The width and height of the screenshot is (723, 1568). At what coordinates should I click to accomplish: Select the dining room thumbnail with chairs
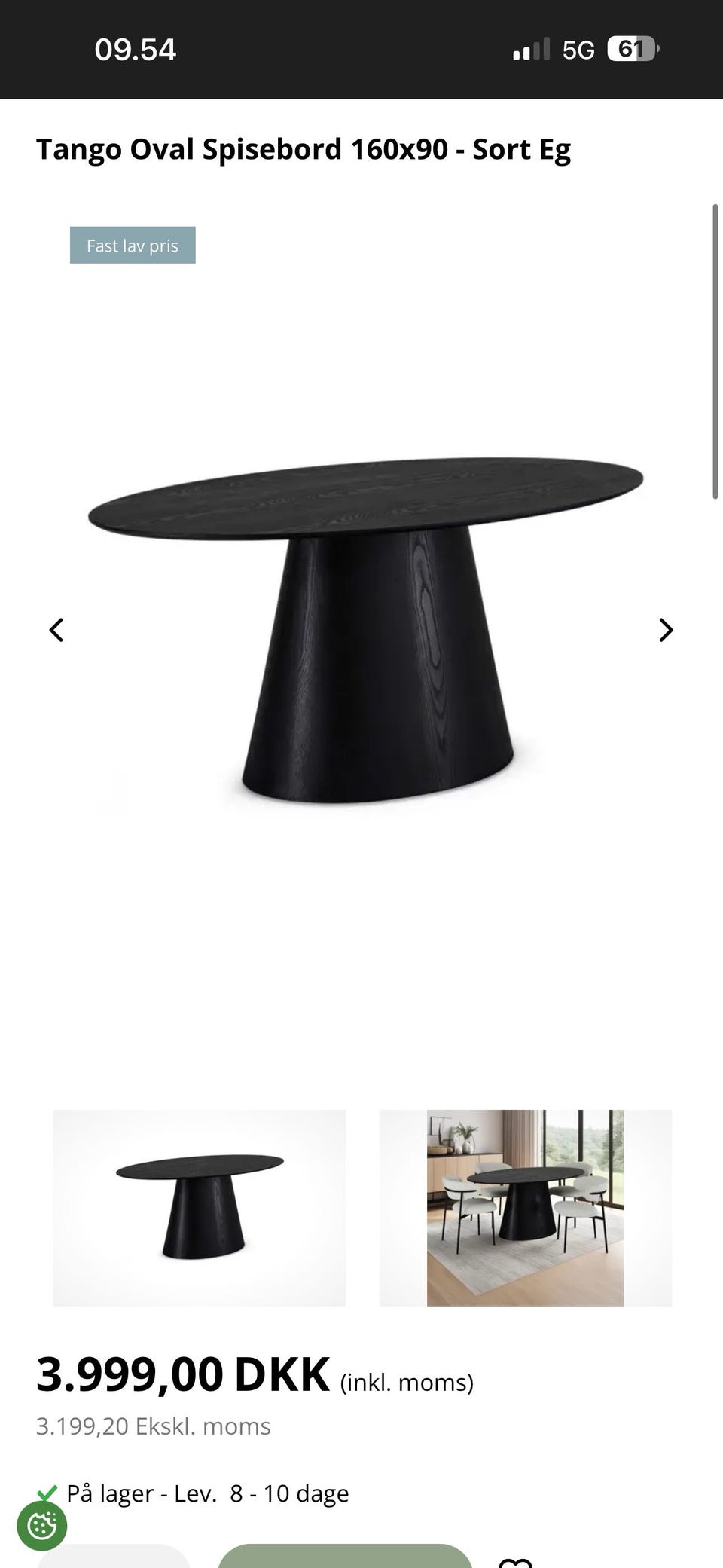pyautogui.click(x=525, y=1208)
